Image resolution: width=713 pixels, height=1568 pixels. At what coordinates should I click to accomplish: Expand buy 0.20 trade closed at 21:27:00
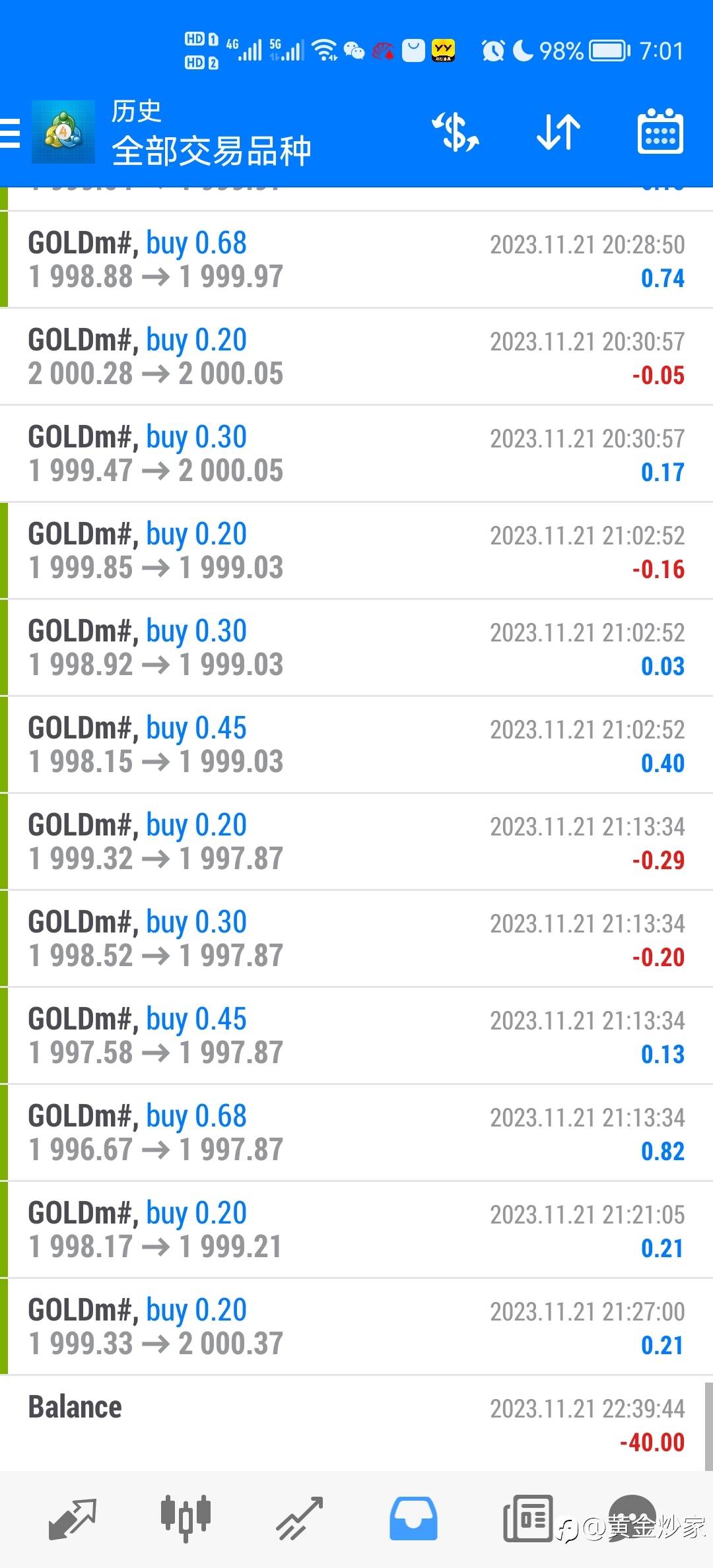pos(356,1327)
